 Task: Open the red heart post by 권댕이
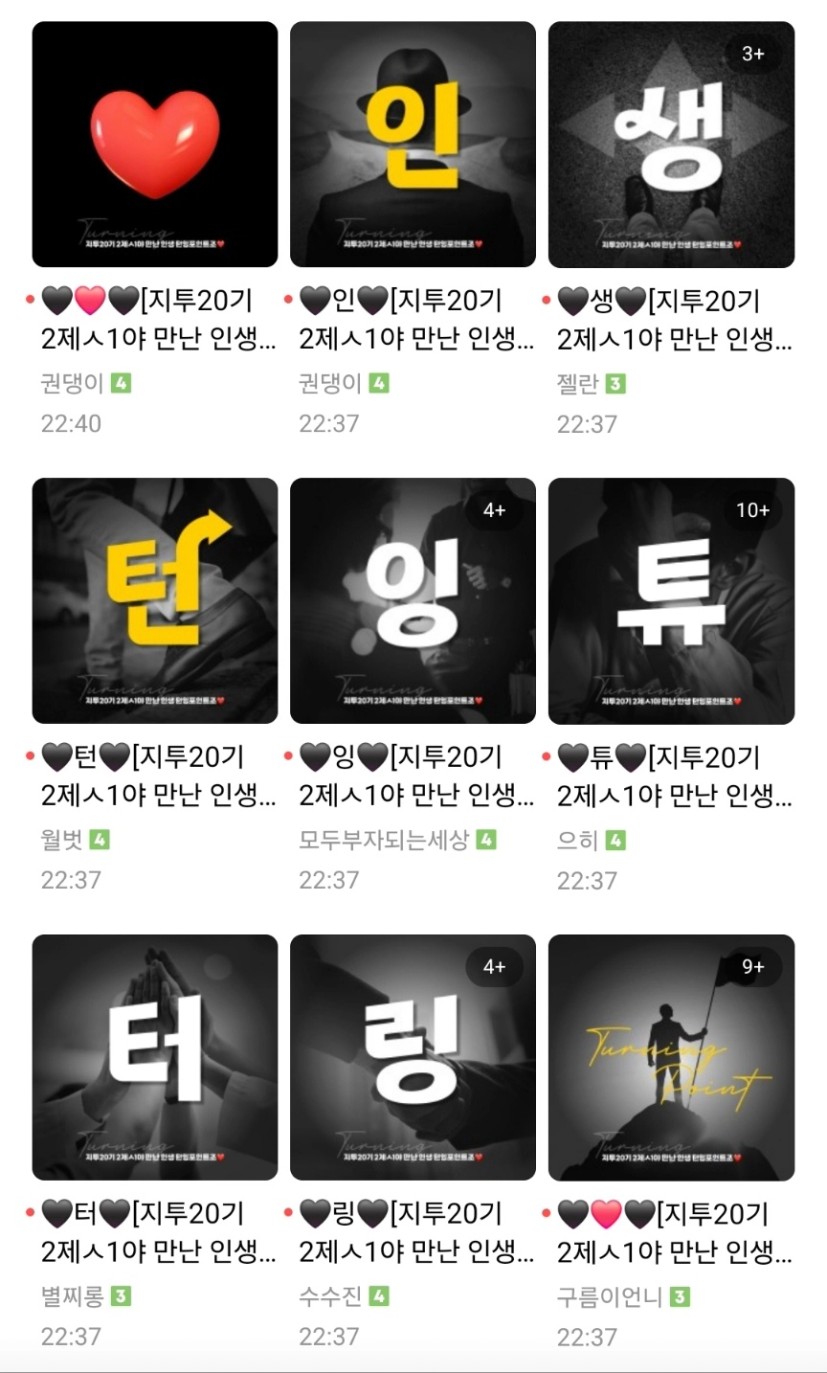tap(155, 145)
